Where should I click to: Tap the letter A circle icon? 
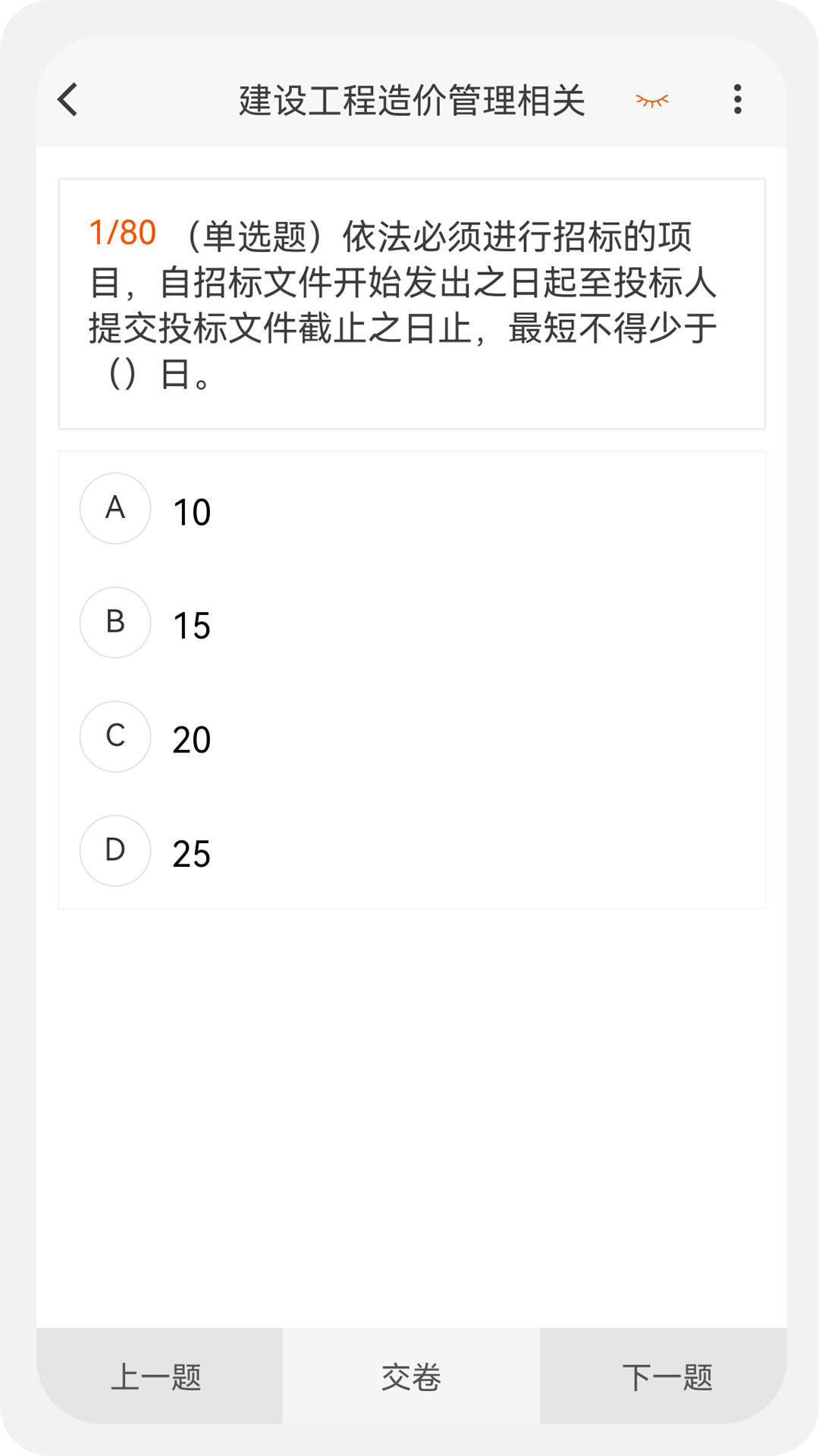tap(115, 509)
